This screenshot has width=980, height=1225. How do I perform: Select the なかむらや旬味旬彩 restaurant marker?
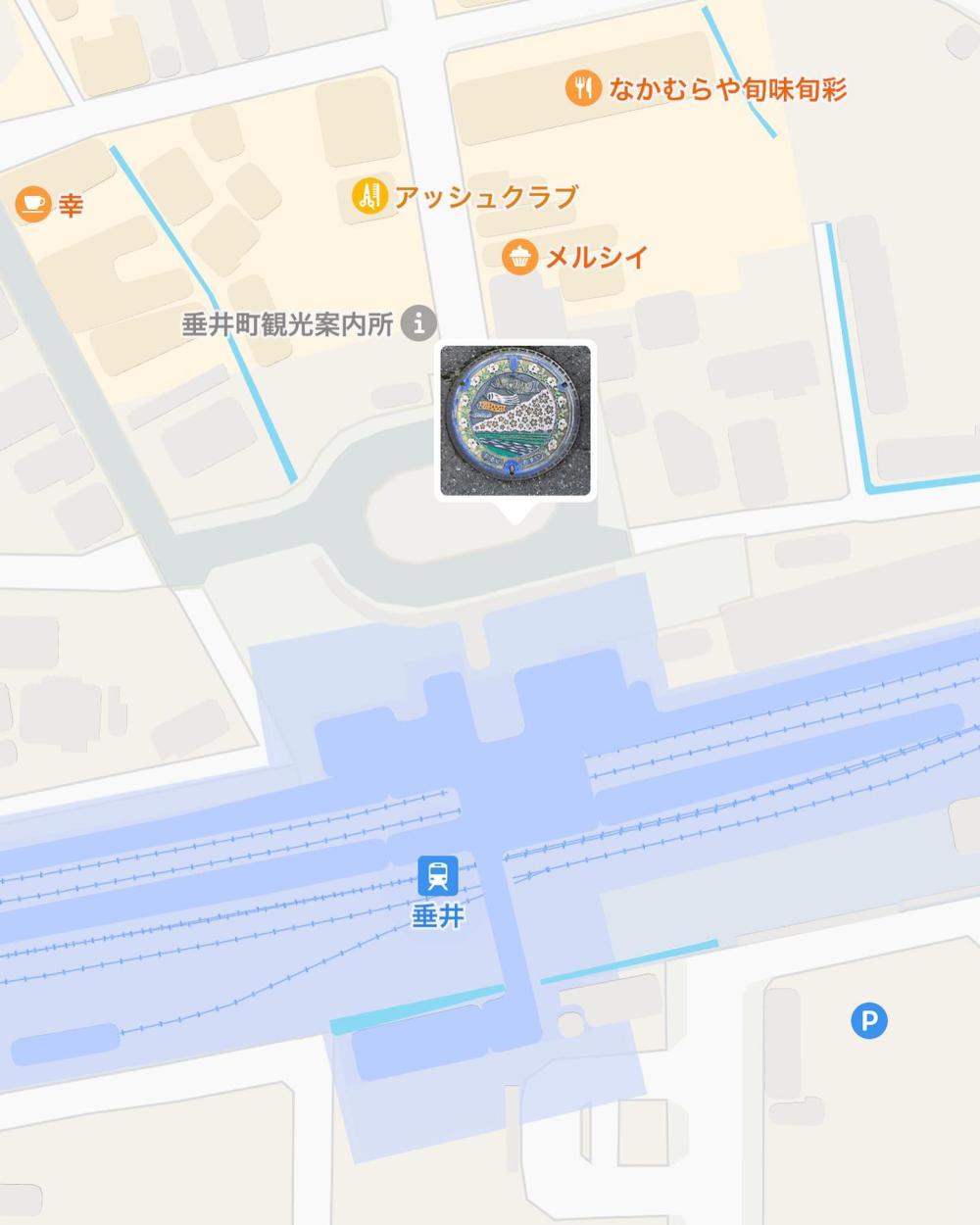583,89
